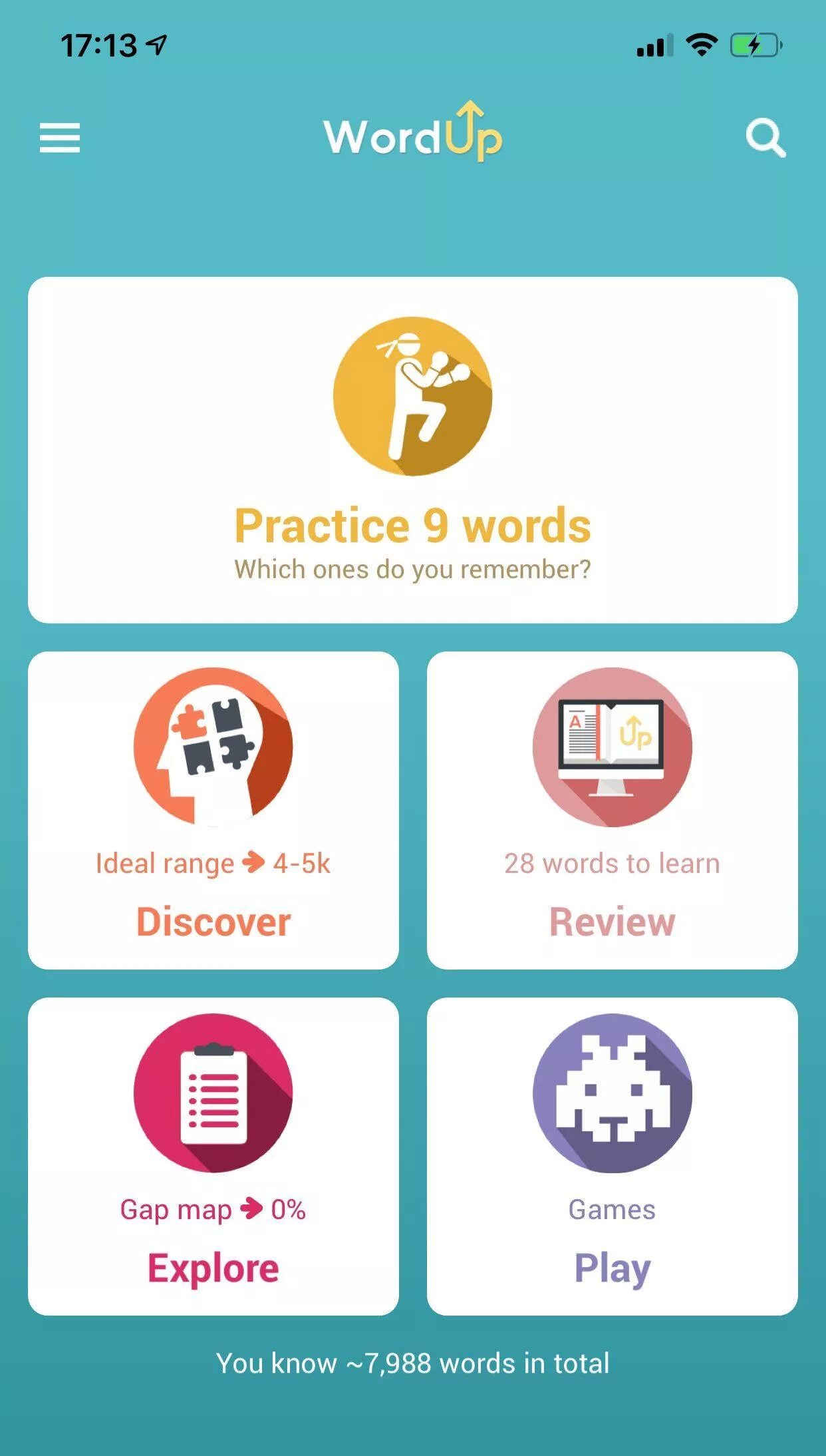Screen dimensions: 826x1456
Task: Open Review with 28 words to learn
Action: (613, 810)
